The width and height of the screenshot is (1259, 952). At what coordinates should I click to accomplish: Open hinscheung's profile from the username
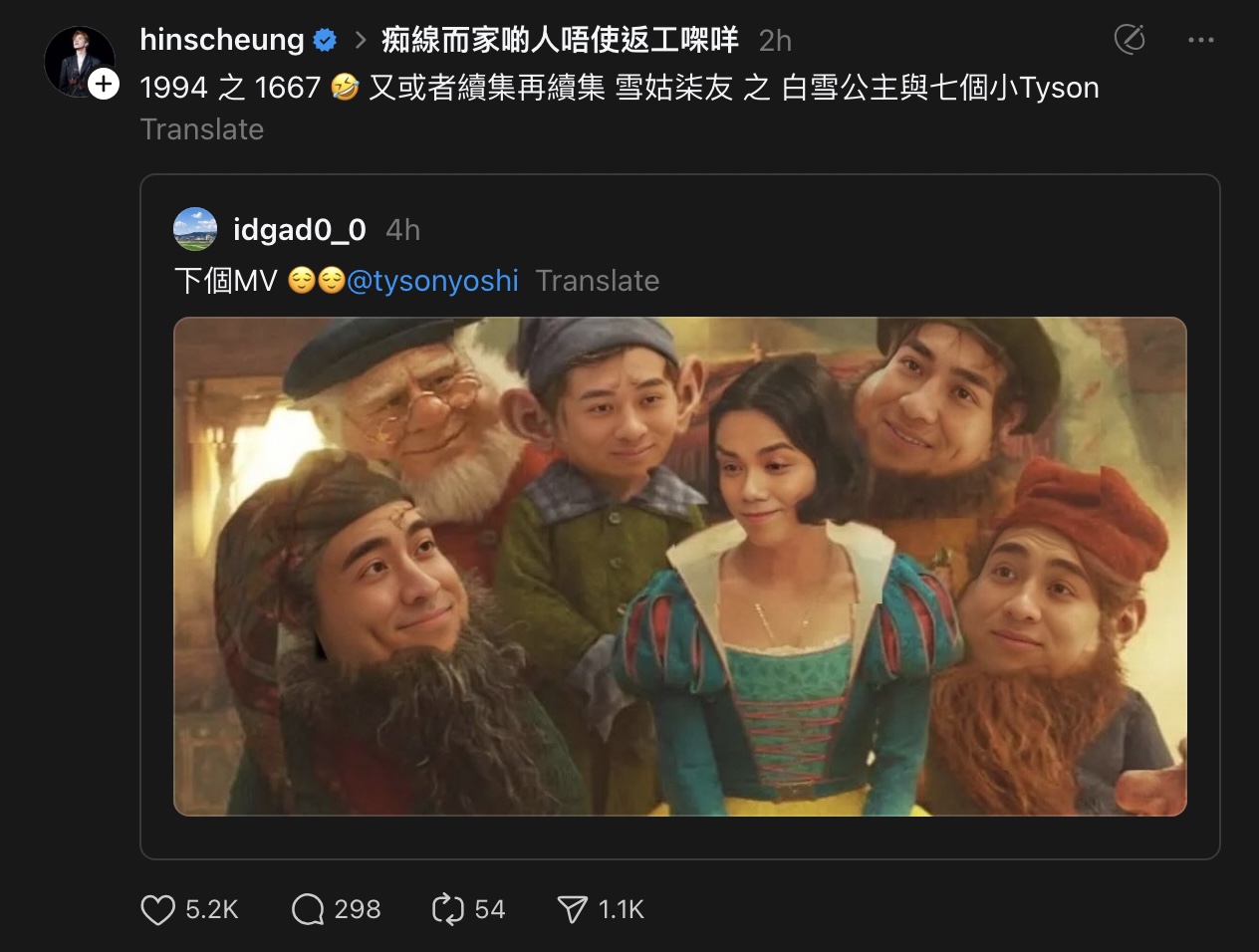pyautogui.click(x=221, y=40)
